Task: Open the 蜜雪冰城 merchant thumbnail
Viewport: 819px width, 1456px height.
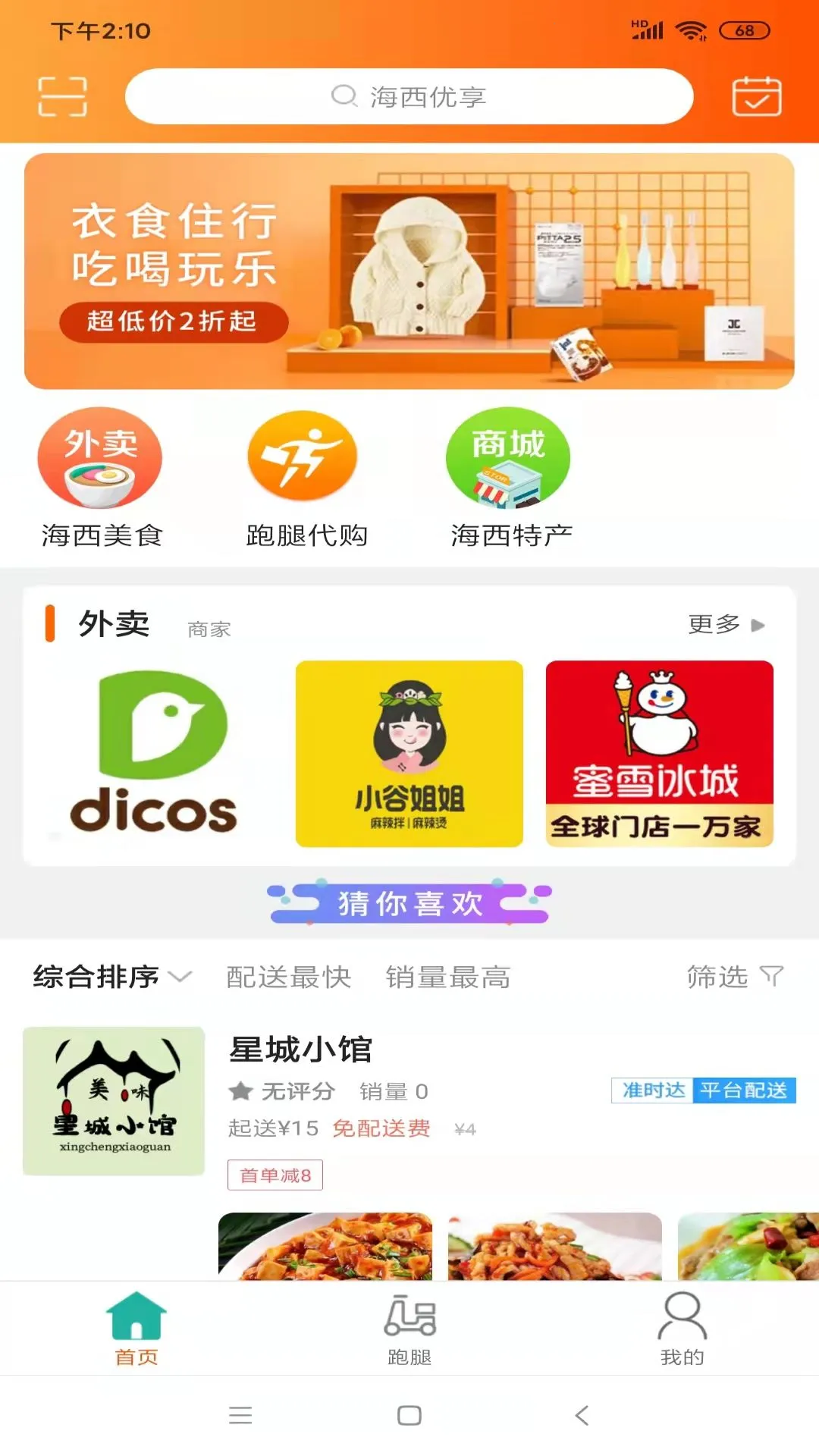Action: (659, 755)
